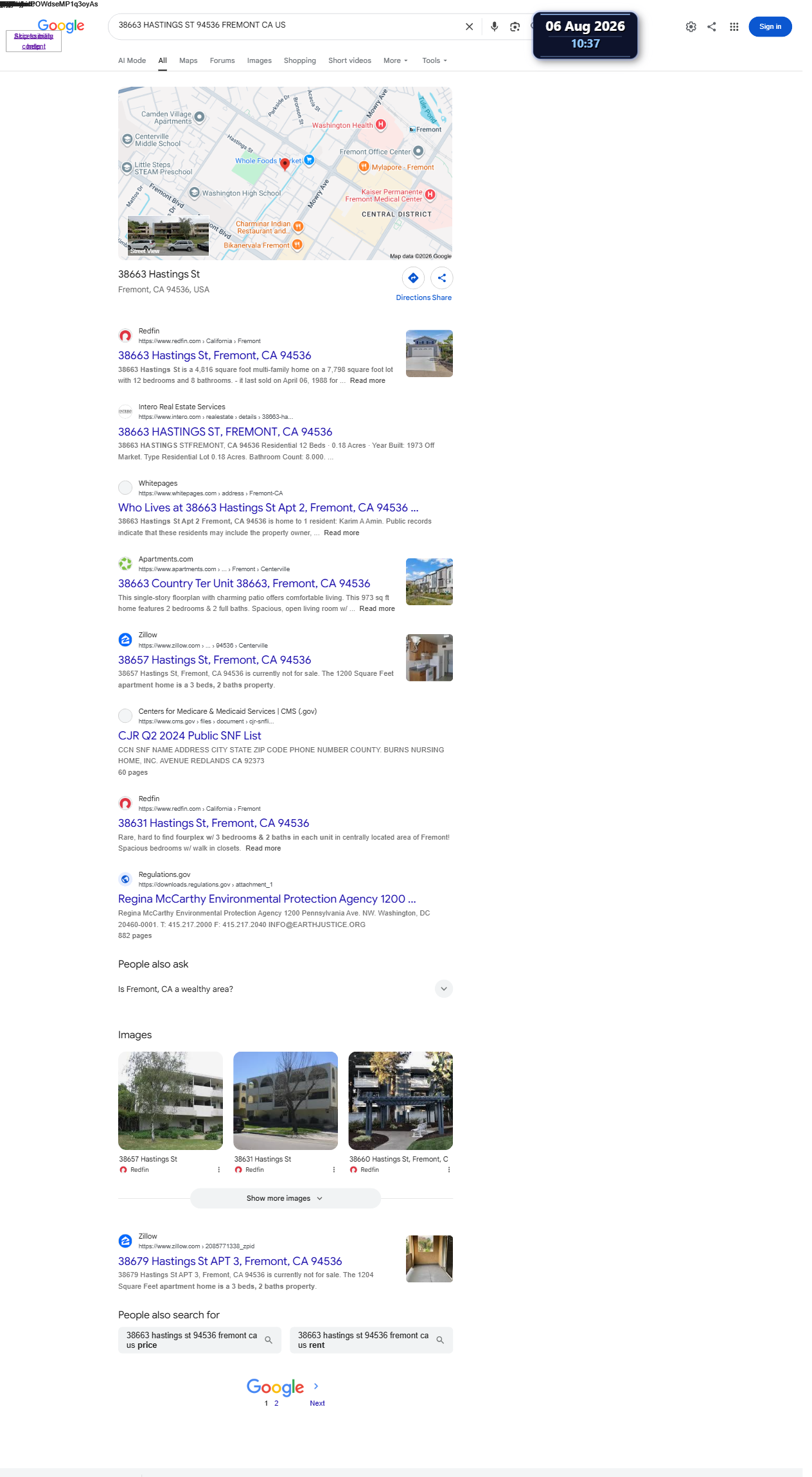The height and width of the screenshot is (1477, 812).
Task: Start voice search with the microphone
Action: coord(494,27)
